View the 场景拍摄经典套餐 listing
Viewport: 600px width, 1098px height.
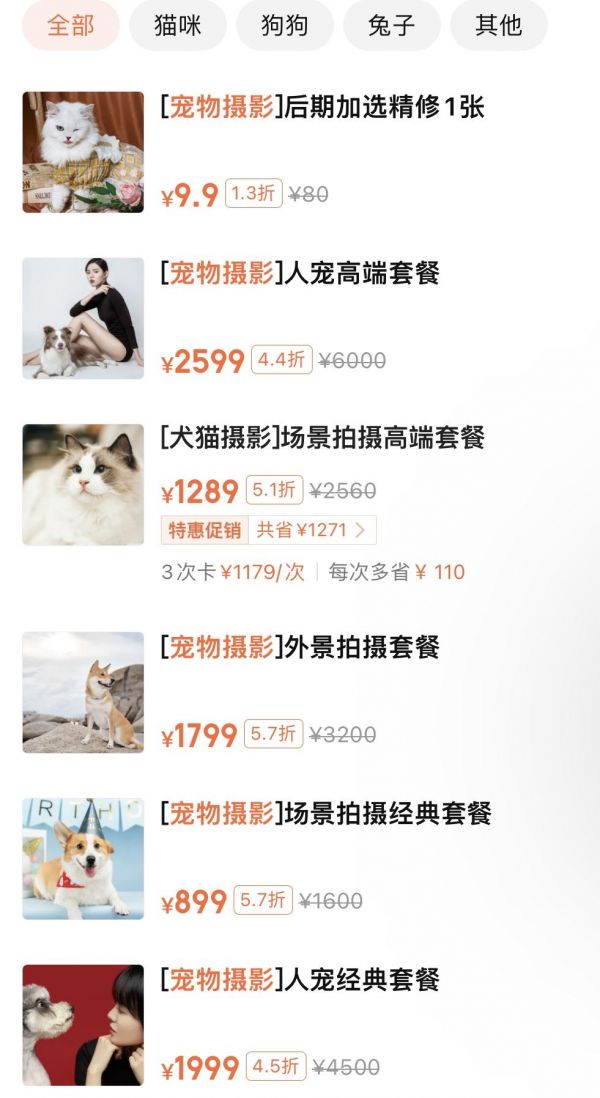325,813
